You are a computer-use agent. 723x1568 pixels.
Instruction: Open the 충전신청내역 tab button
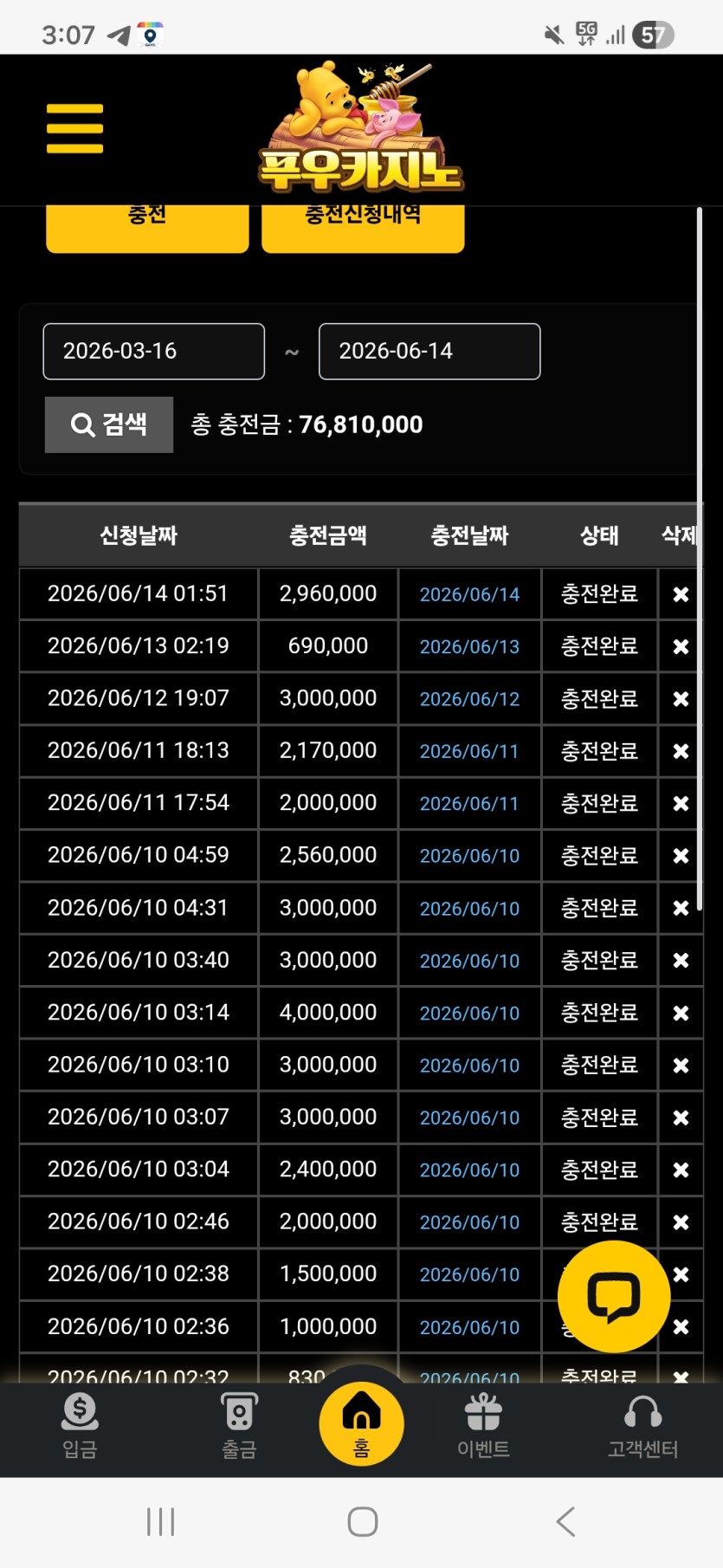point(363,229)
